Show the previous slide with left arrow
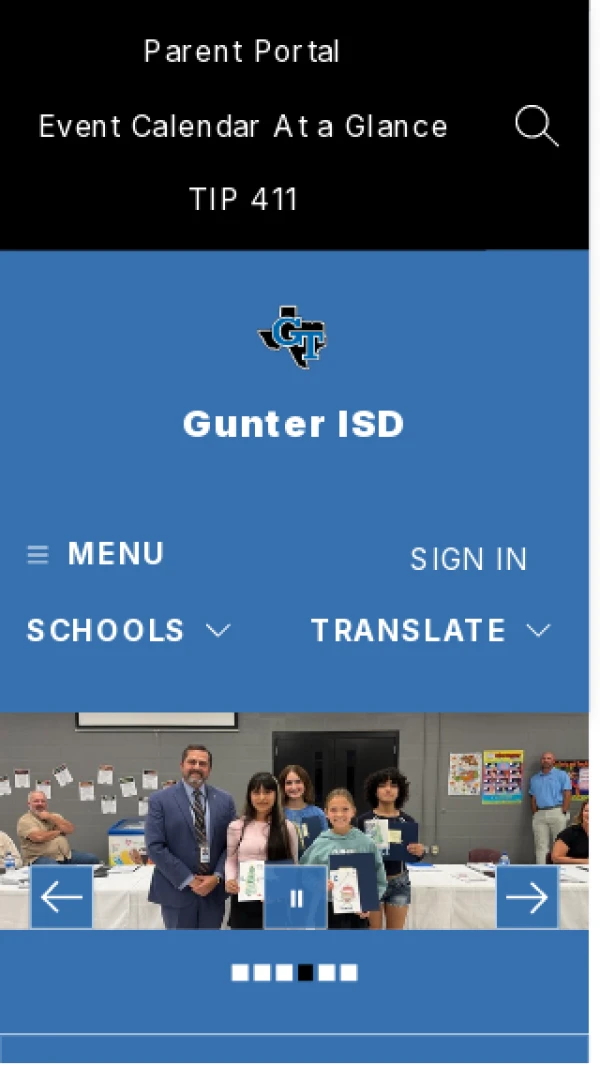 62,897
